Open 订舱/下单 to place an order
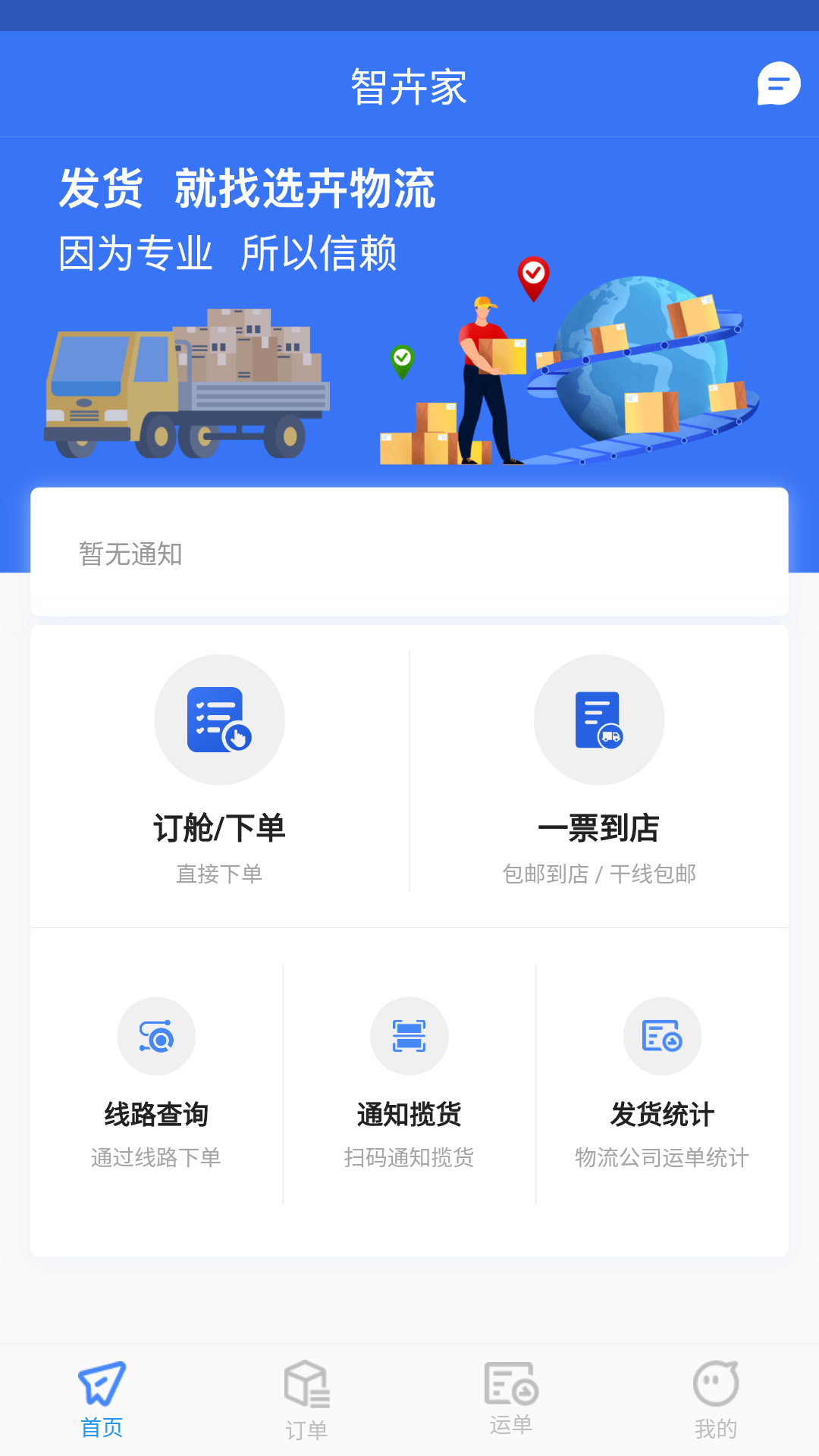The width and height of the screenshot is (819, 1456). click(220, 770)
